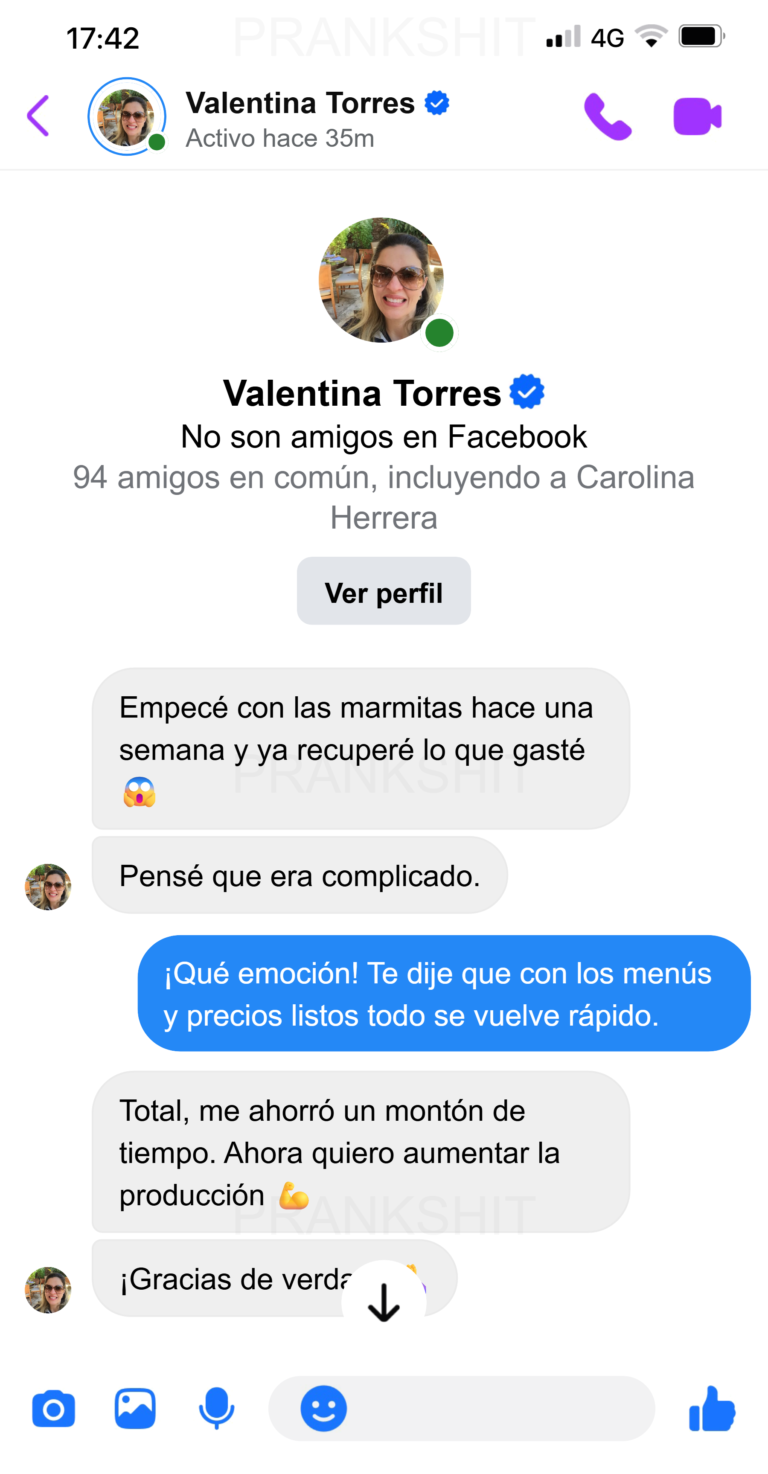Viewport: 768px width, 1474px height.
Task: Record a voice message with the microphone
Action: coord(216,1409)
